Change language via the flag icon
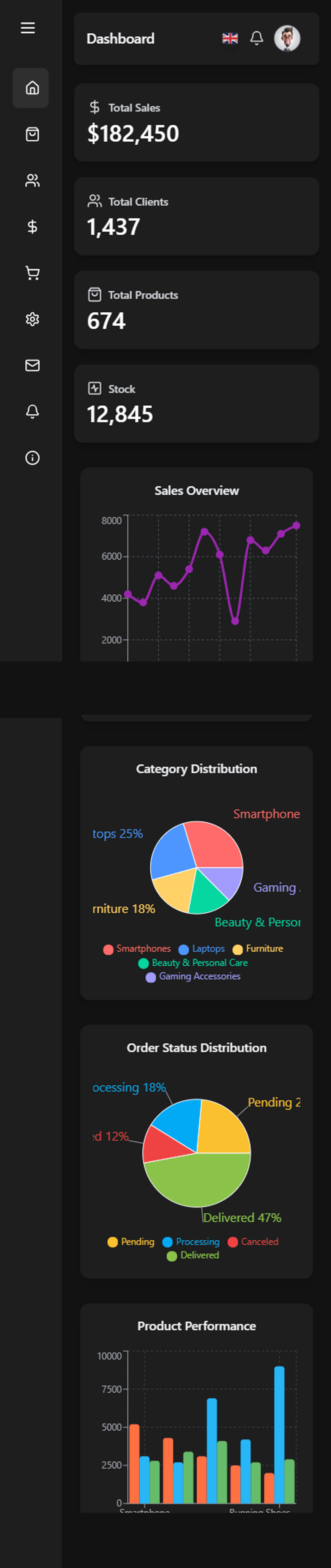This screenshot has height=1568, width=331. (230, 38)
